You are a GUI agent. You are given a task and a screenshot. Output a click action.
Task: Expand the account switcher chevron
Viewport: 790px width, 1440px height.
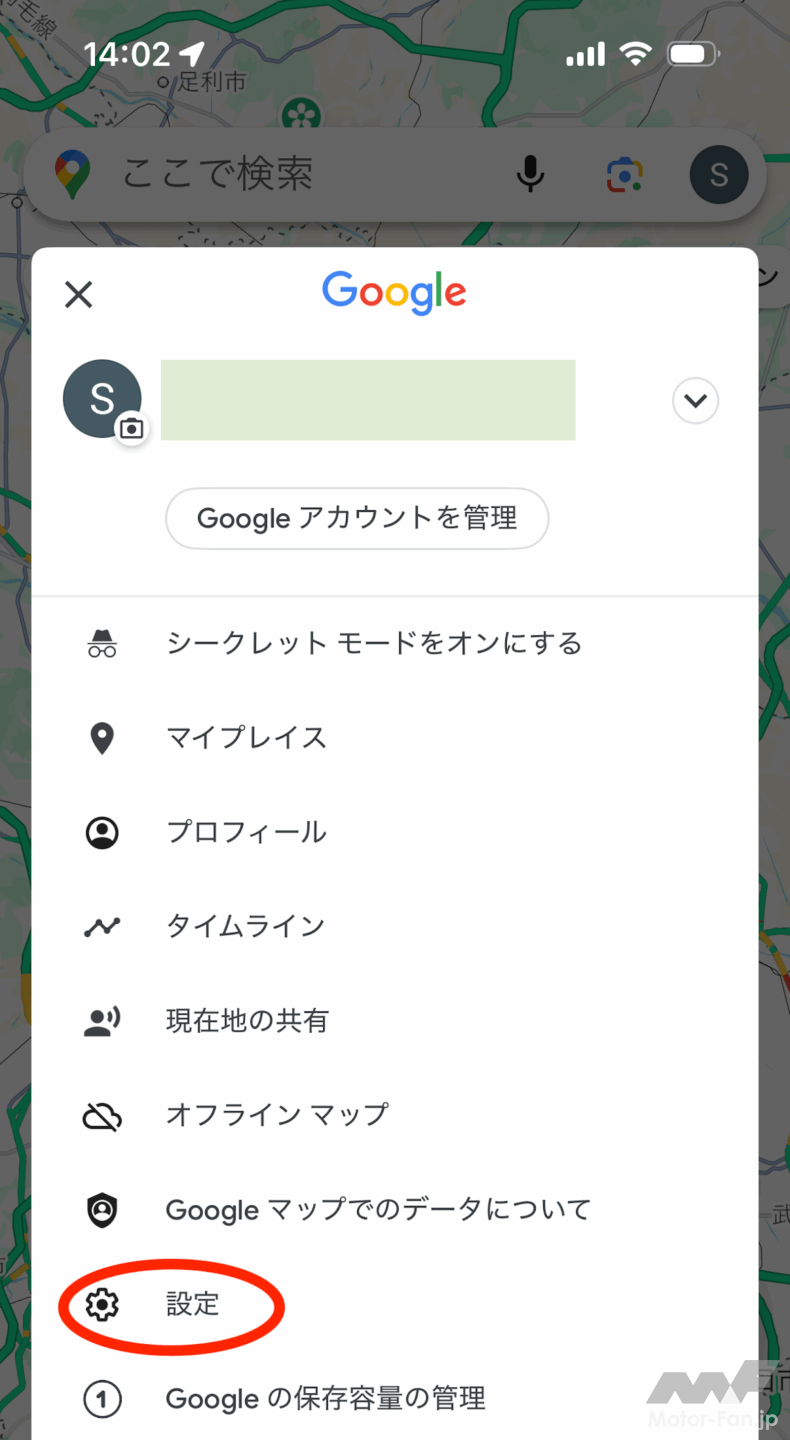695,401
